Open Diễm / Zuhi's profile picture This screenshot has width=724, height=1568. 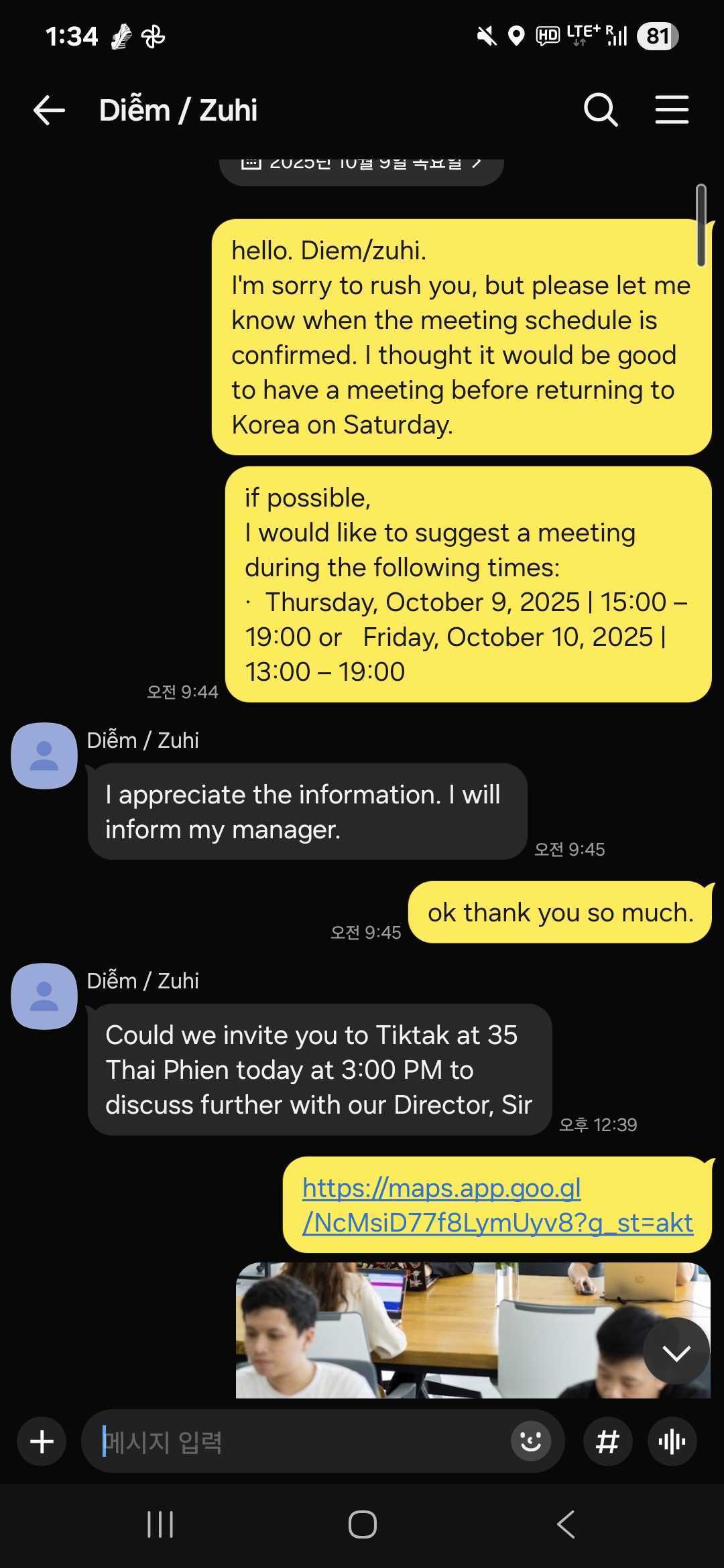44,755
